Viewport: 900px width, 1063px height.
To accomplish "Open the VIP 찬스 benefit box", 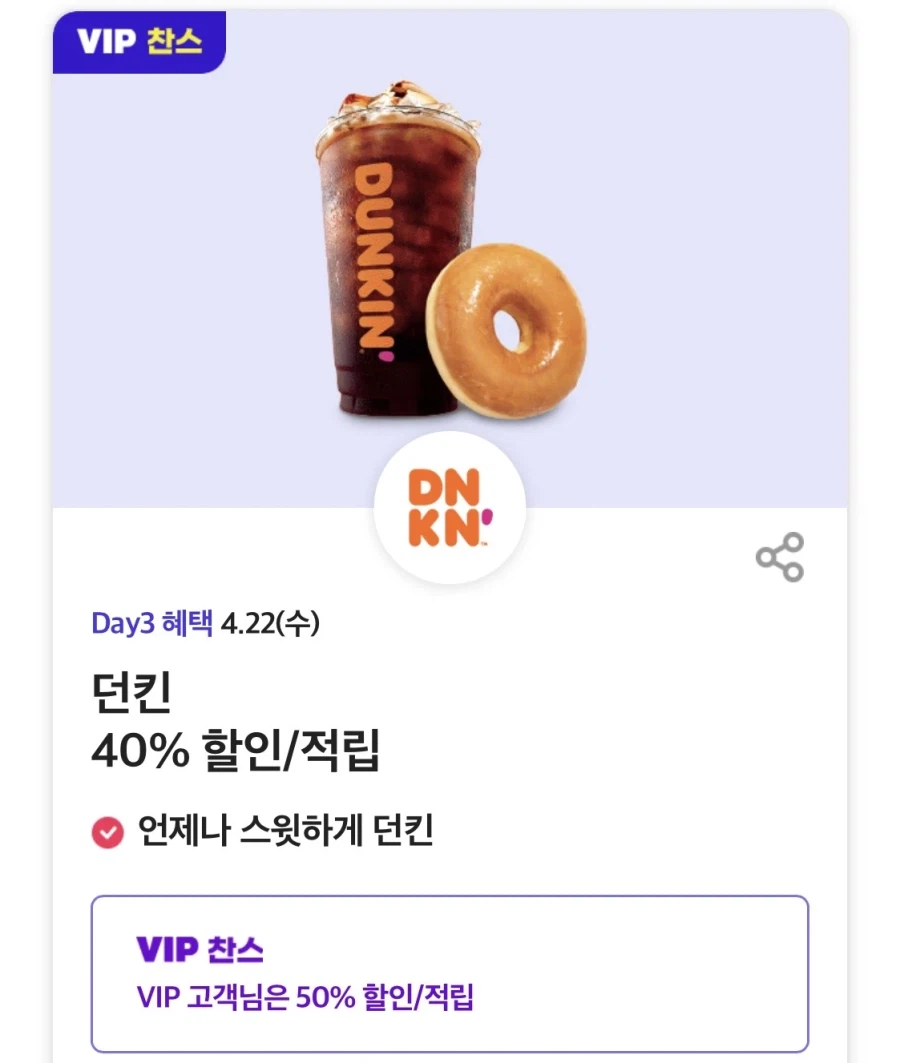I will click(x=450, y=970).
